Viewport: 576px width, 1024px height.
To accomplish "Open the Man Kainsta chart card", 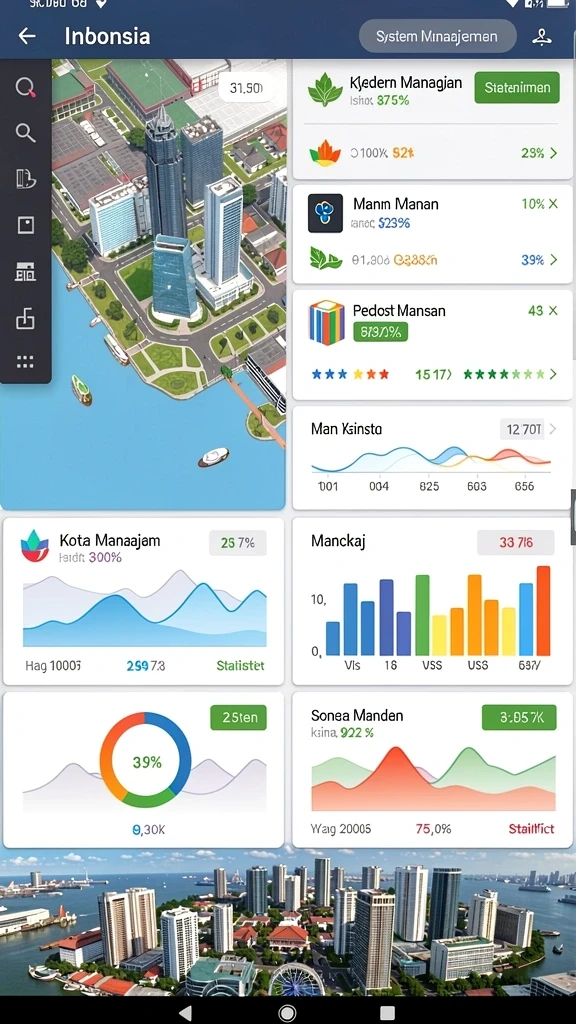I will [x=432, y=457].
